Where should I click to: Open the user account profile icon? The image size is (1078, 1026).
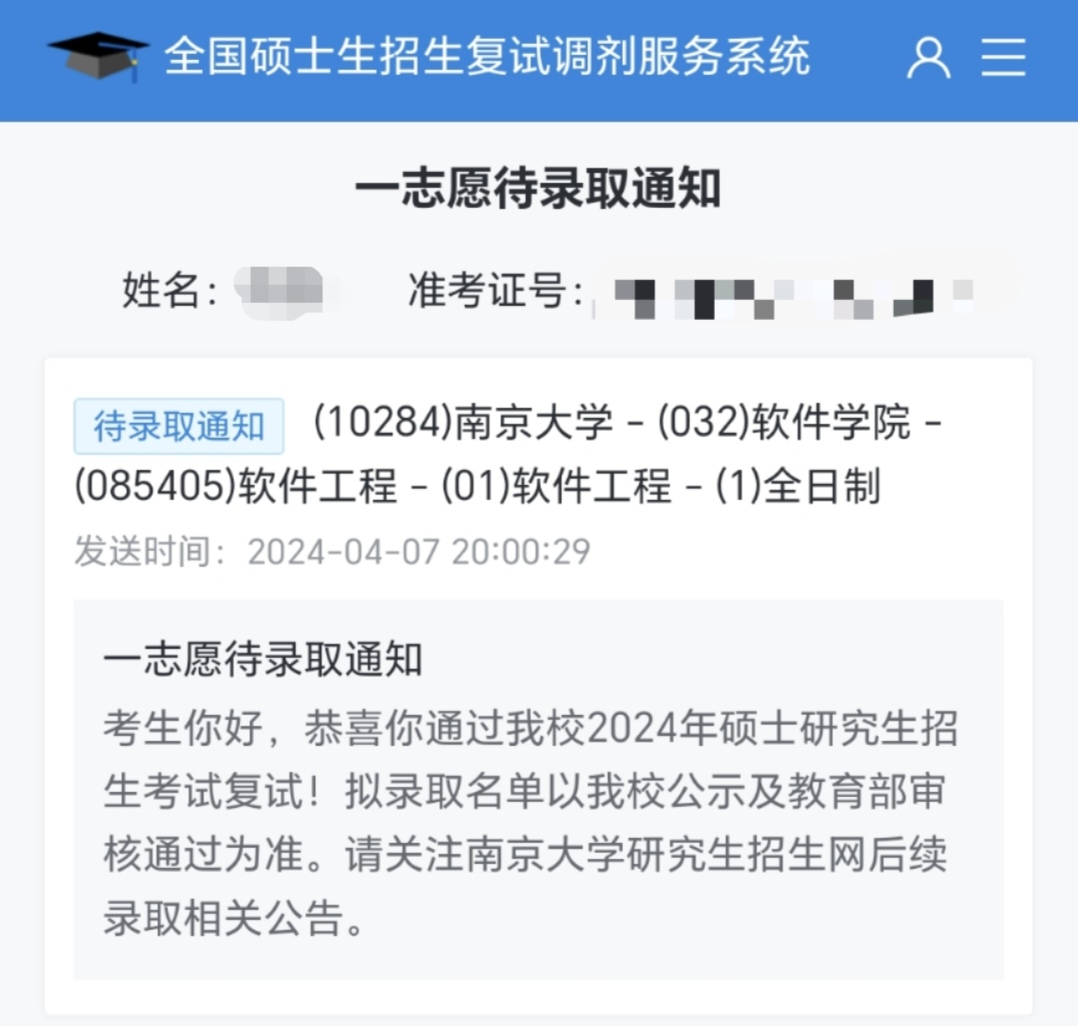coord(928,58)
